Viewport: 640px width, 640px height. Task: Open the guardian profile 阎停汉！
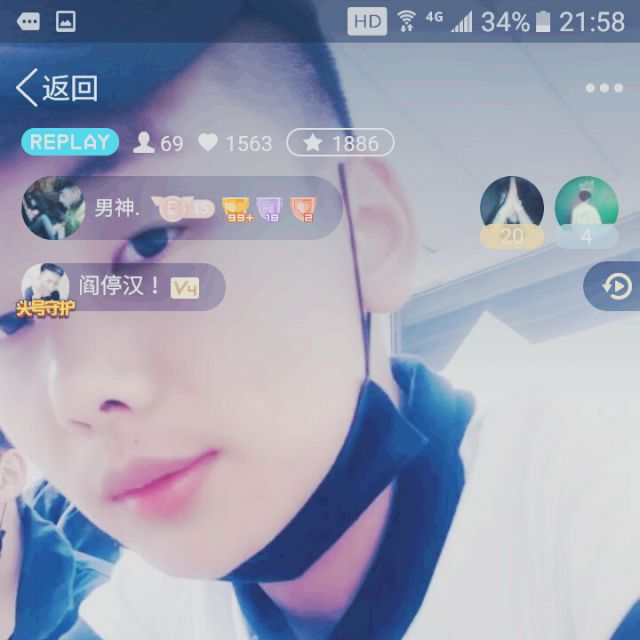[120, 285]
